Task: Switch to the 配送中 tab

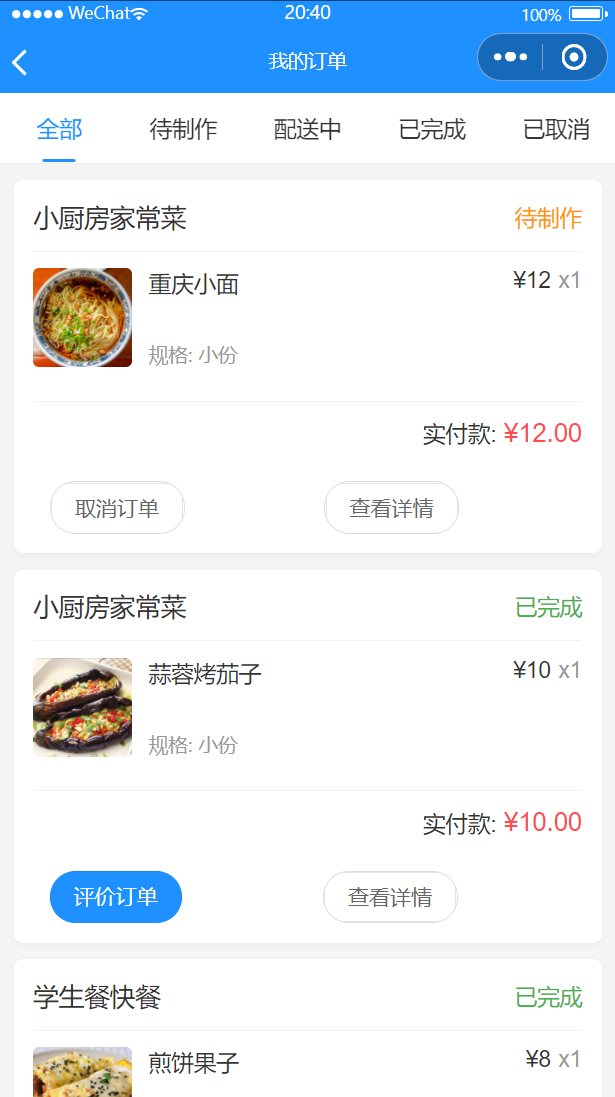Action: click(308, 129)
